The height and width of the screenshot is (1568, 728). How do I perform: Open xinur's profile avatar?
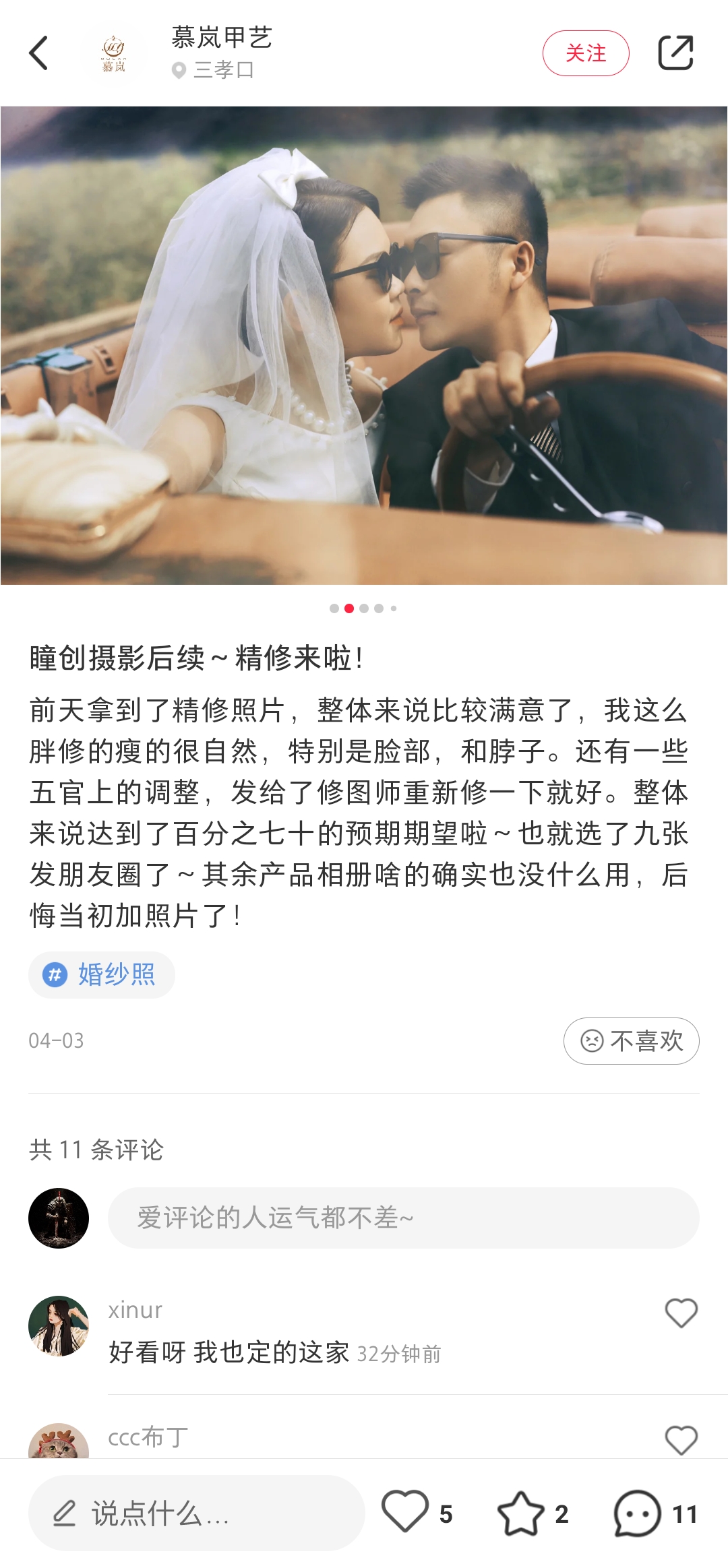(59, 1325)
